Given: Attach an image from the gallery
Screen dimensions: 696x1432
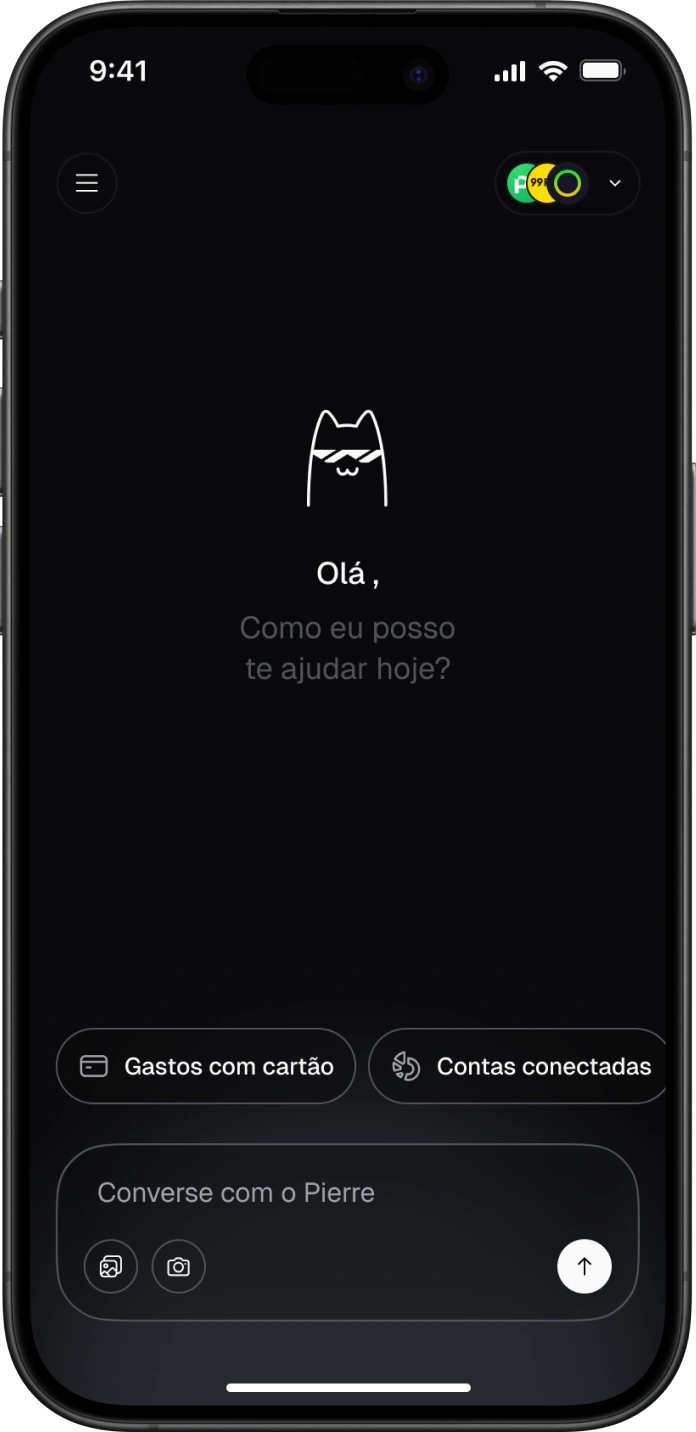Looking at the screenshot, I should [x=111, y=1267].
